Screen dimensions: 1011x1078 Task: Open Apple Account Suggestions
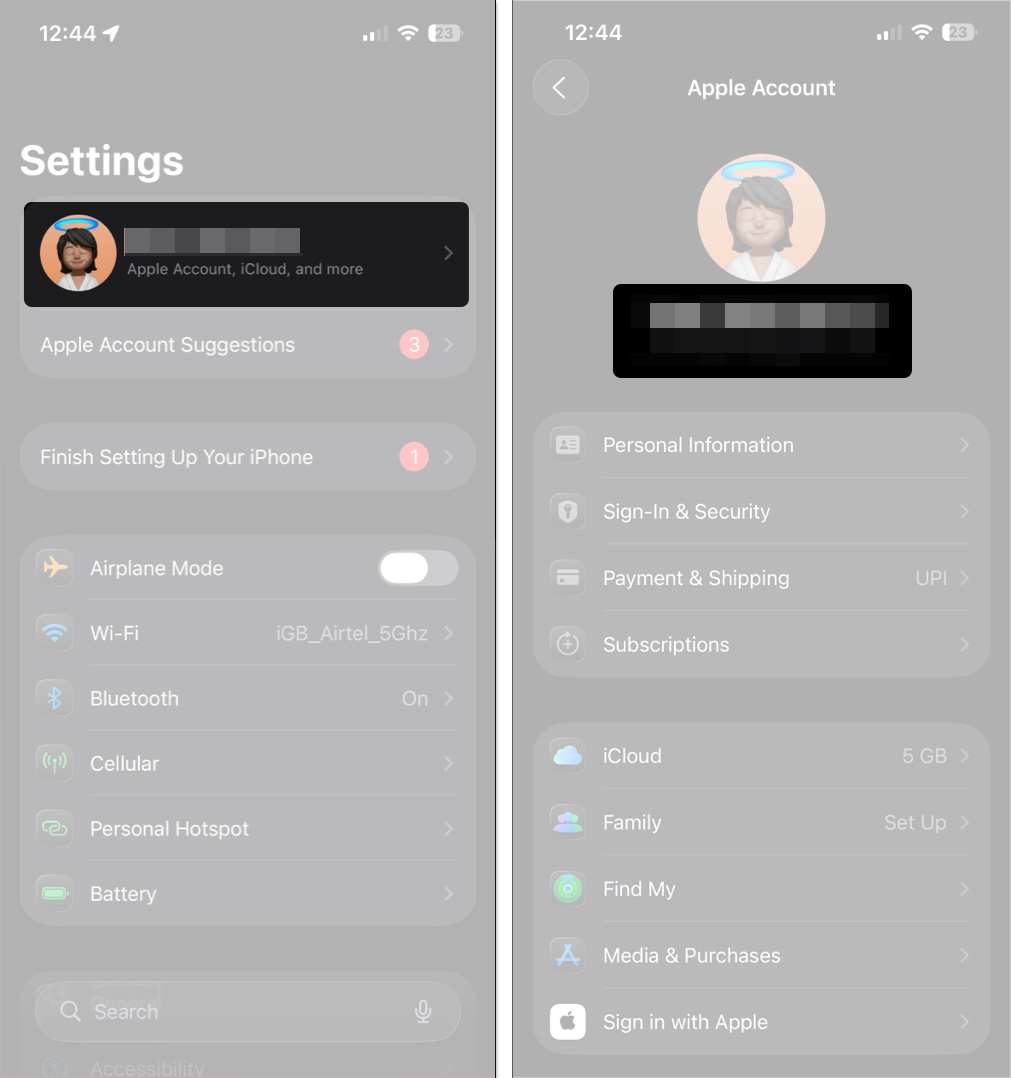pos(246,345)
